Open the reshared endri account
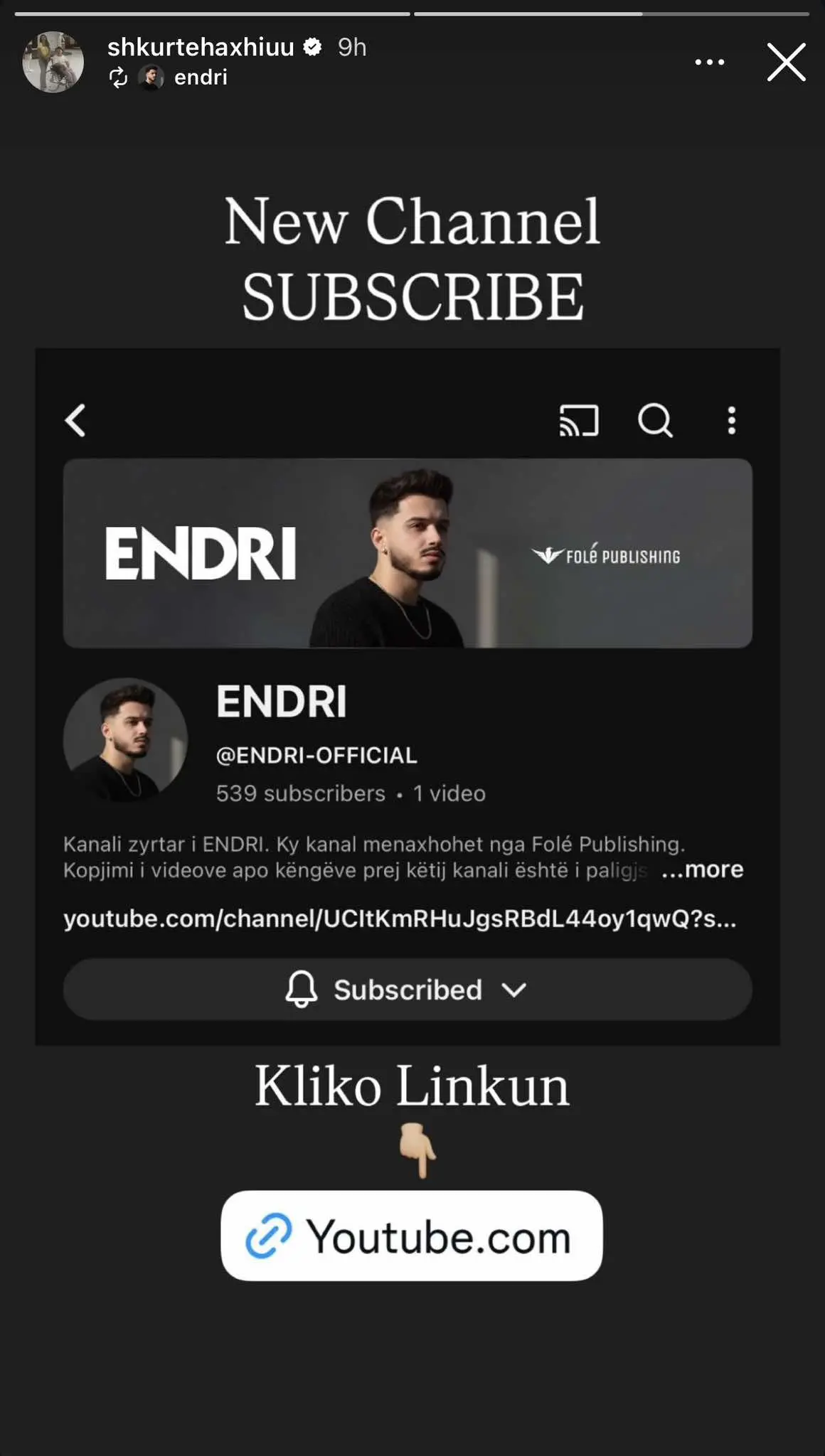The height and width of the screenshot is (1456, 825). 199,77
